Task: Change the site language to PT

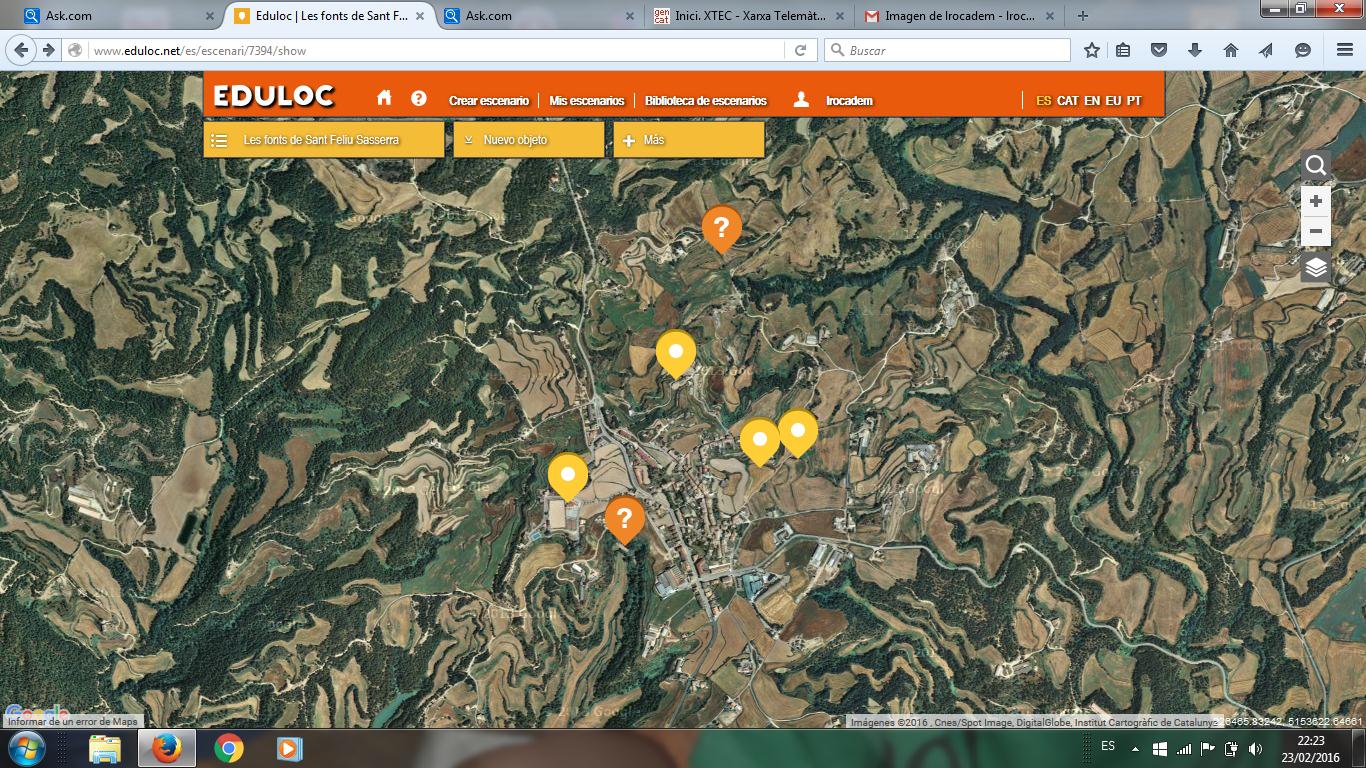Action: (x=1134, y=101)
